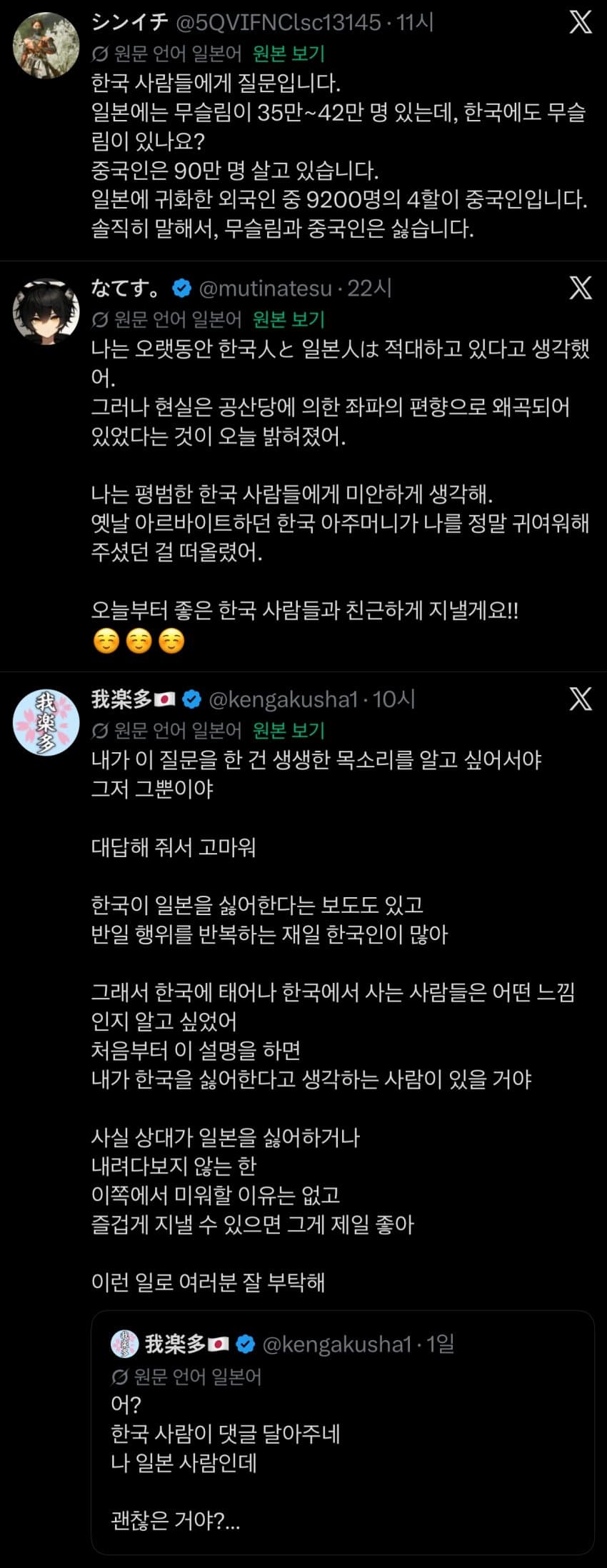This screenshot has width=607, height=1568.
Task: Show original text of なてす。's tweet
Action: coord(289,319)
